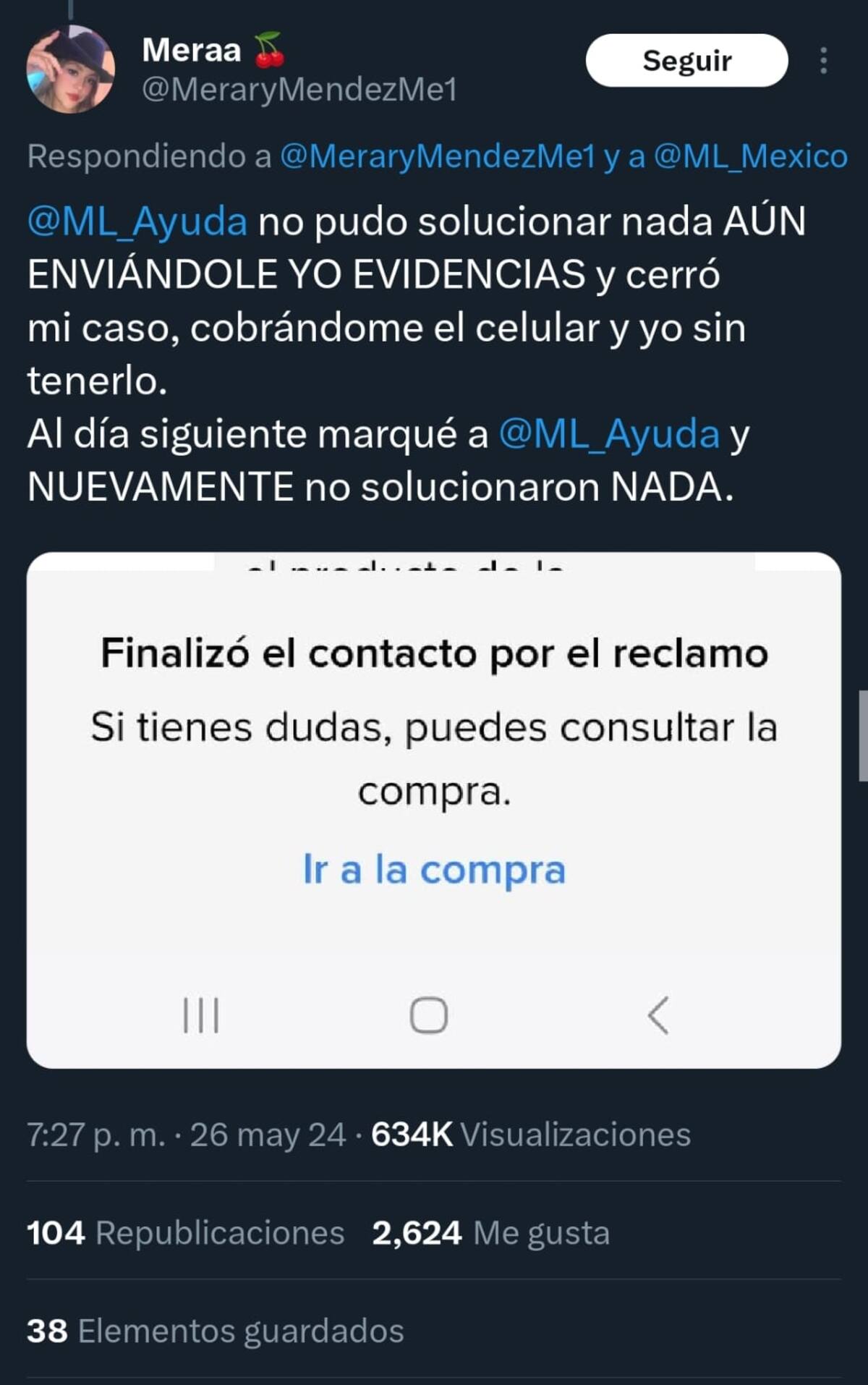
Task: Open @ML_Ayuda mention before "no pudo solucionar"
Action: (x=137, y=221)
